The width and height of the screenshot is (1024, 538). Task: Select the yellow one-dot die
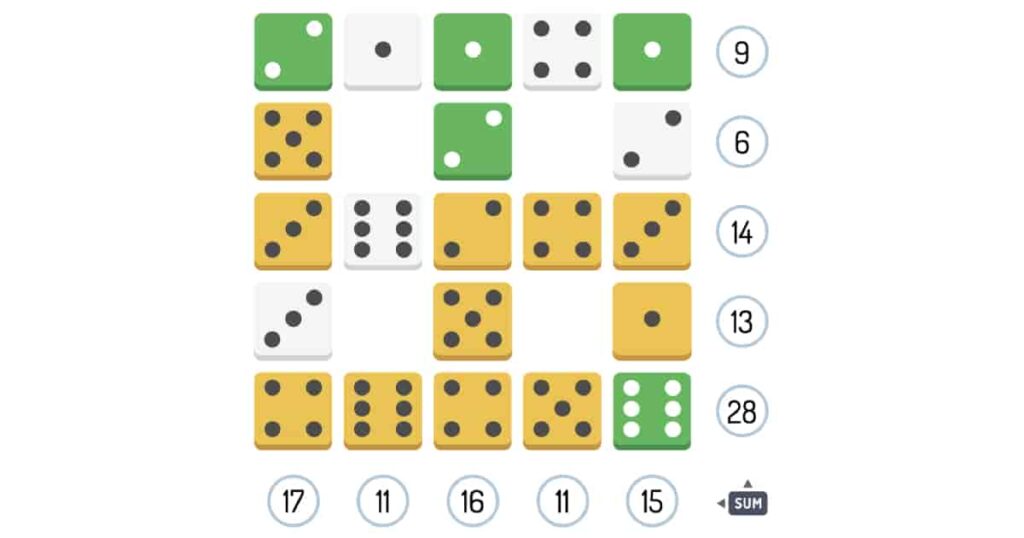(x=652, y=319)
